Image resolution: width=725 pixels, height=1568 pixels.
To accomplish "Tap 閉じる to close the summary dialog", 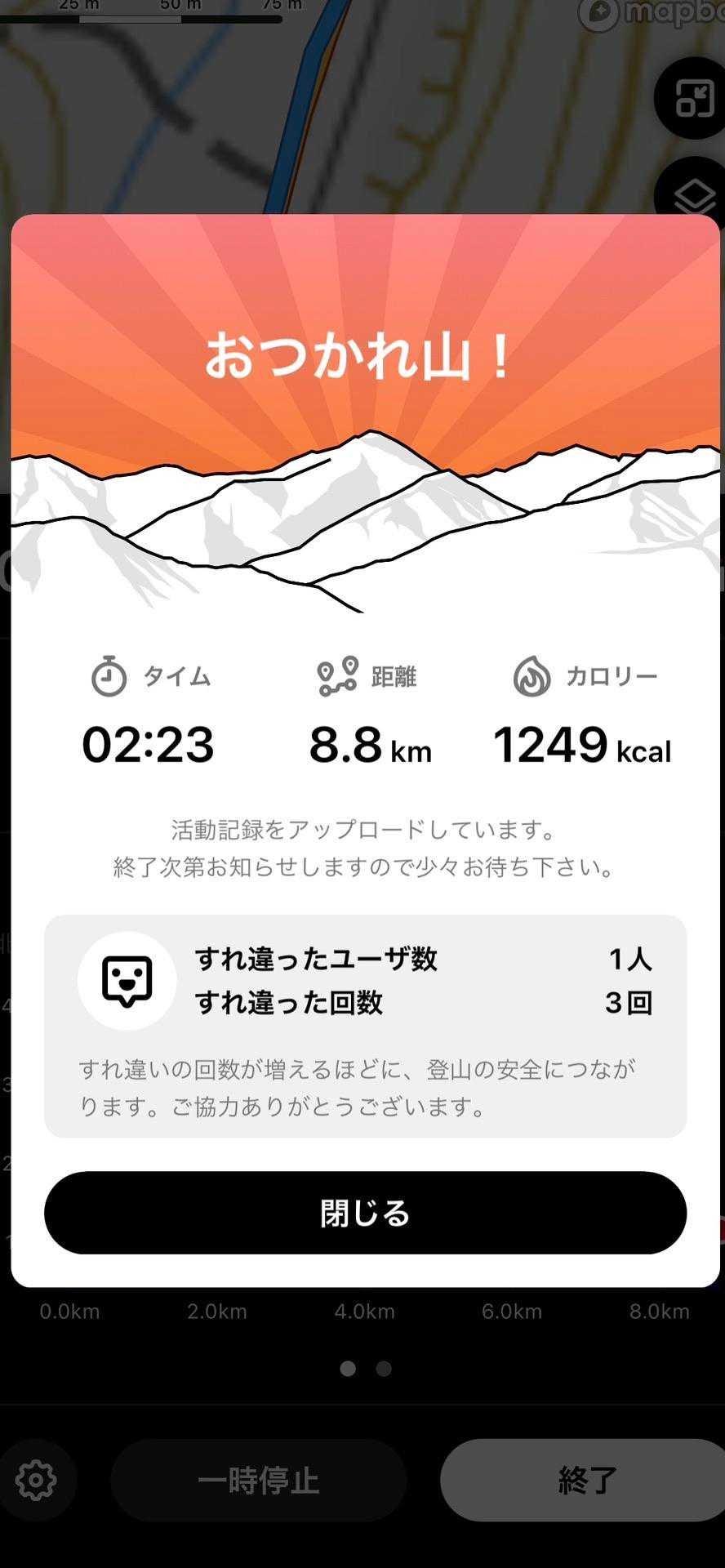I will coord(365,1213).
